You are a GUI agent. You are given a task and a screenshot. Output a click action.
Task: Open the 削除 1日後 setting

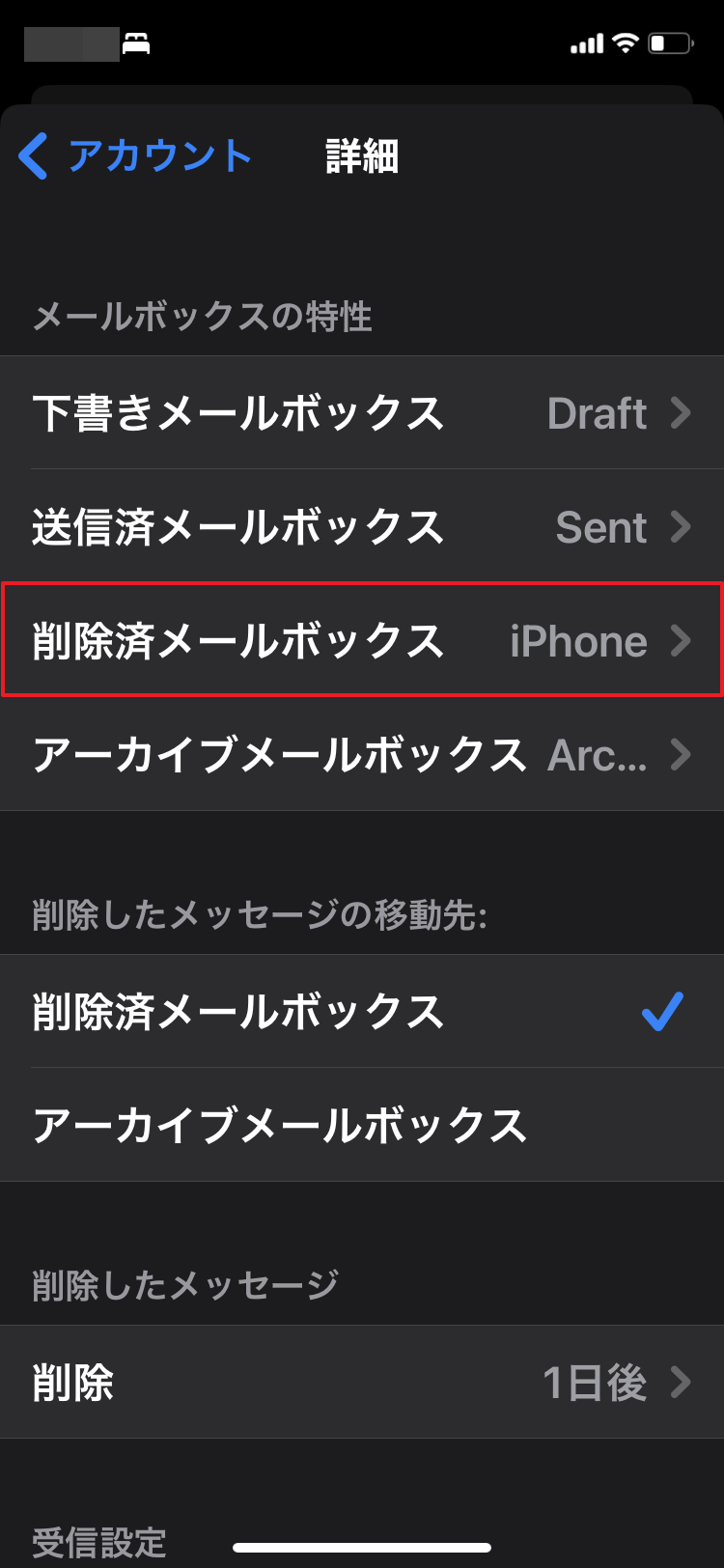point(362,1383)
